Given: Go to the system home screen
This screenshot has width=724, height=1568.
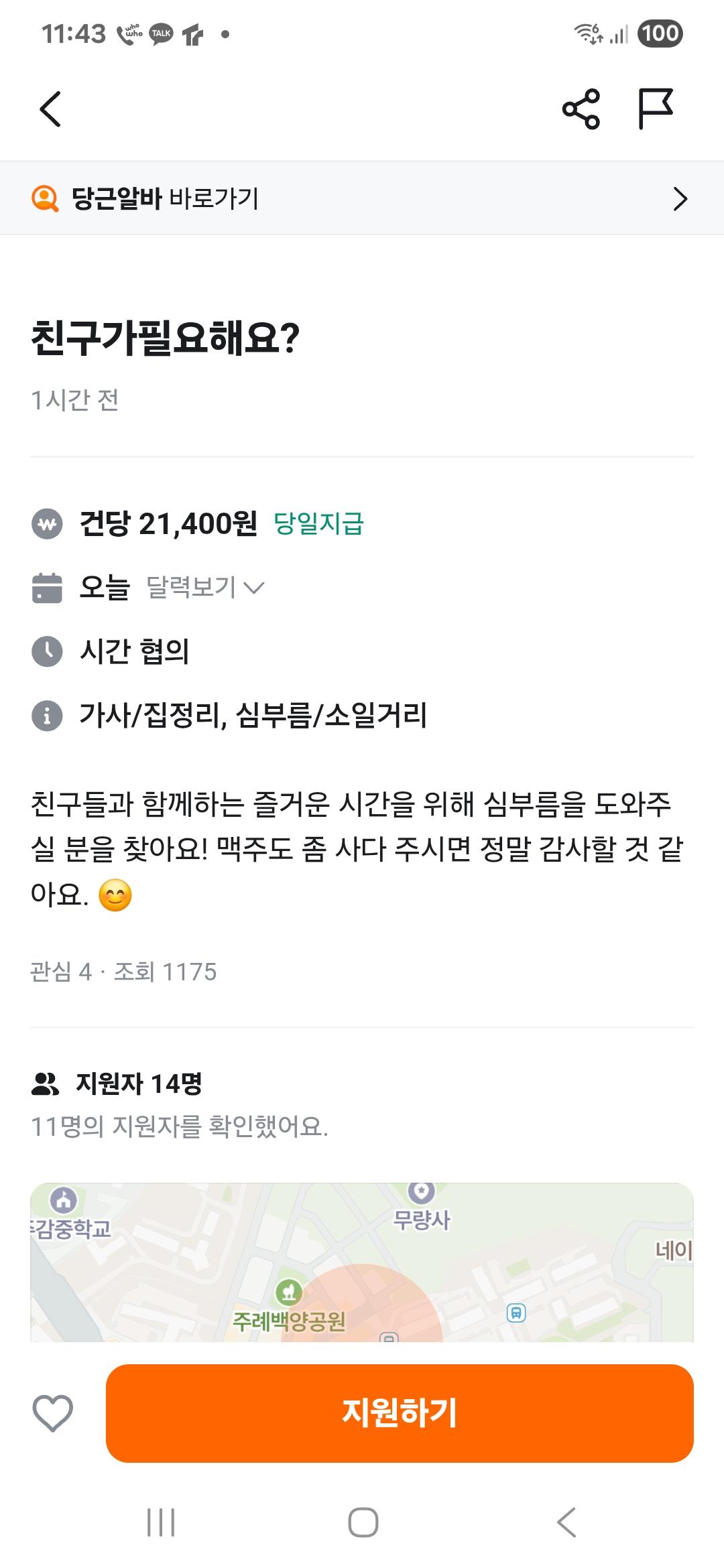Looking at the screenshot, I should point(363,1522).
